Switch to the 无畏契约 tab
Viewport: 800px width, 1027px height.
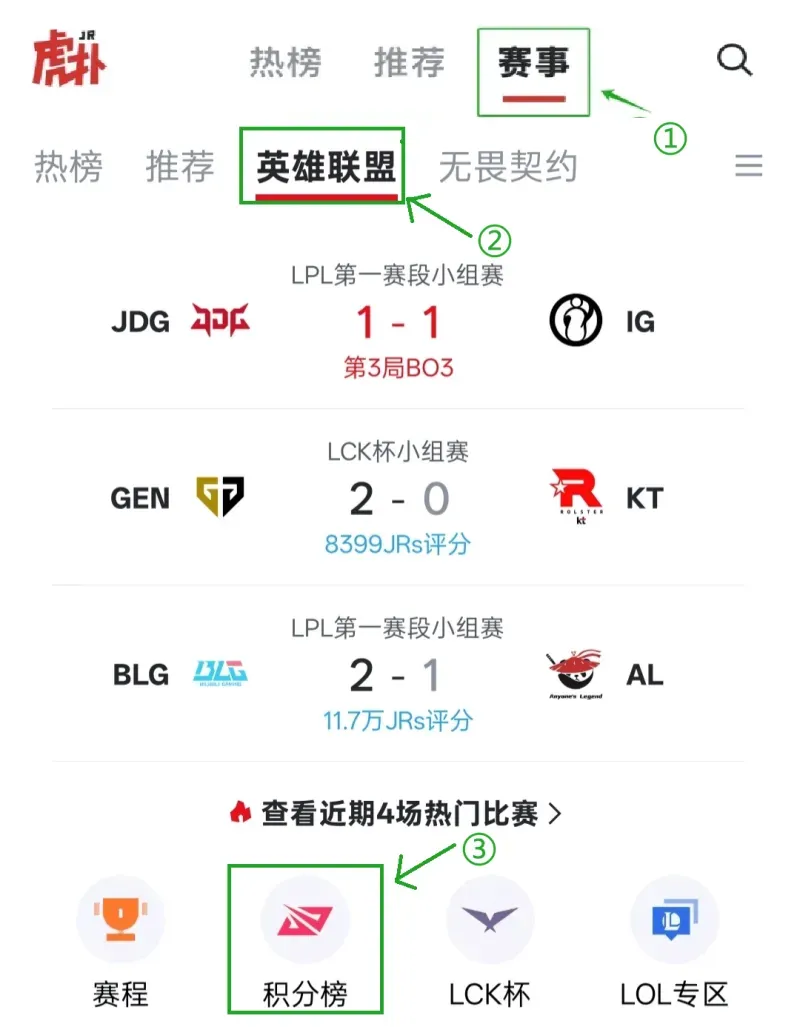tap(510, 166)
